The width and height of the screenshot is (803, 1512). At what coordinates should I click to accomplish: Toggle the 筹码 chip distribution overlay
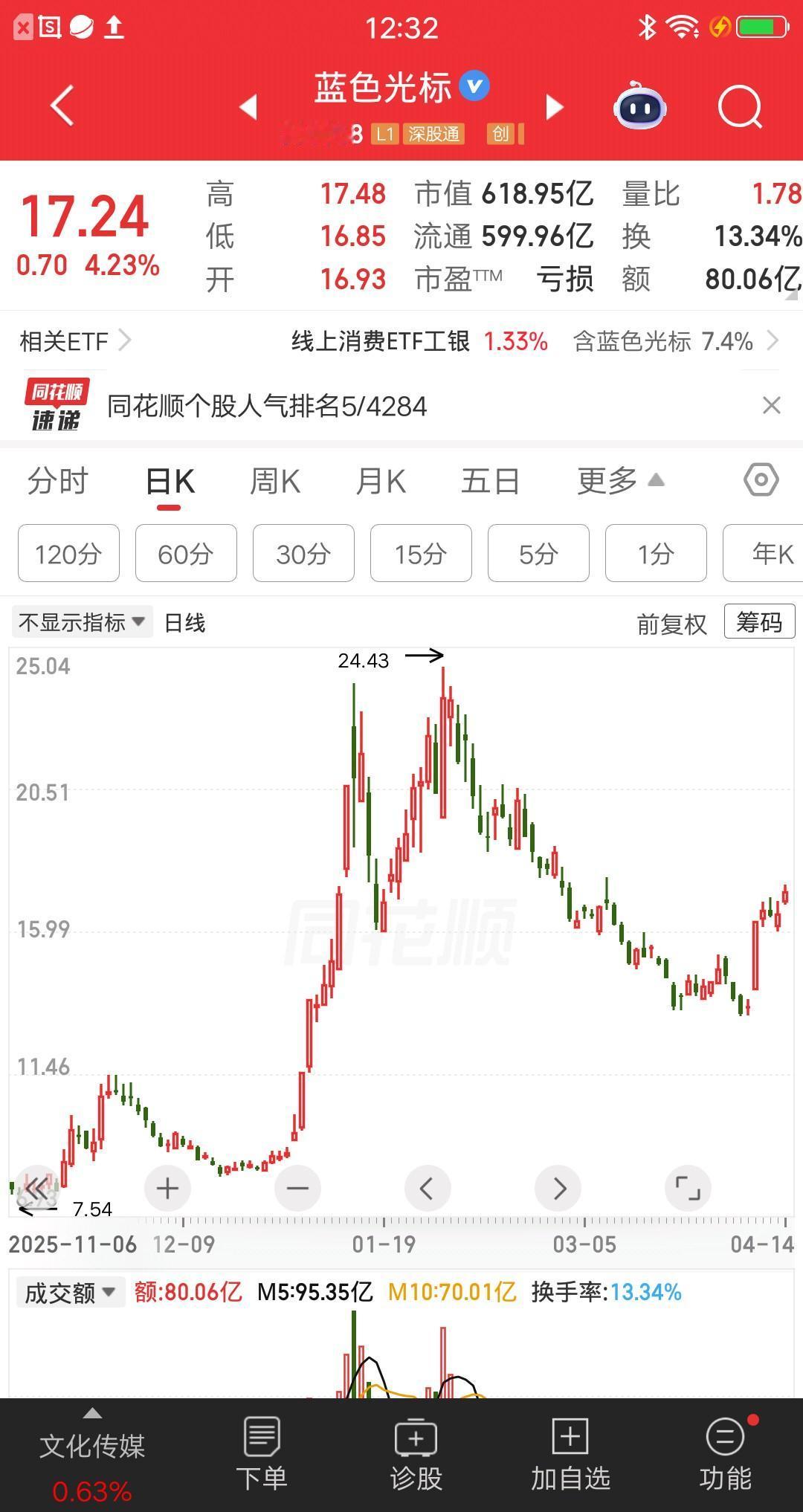pos(758,621)
